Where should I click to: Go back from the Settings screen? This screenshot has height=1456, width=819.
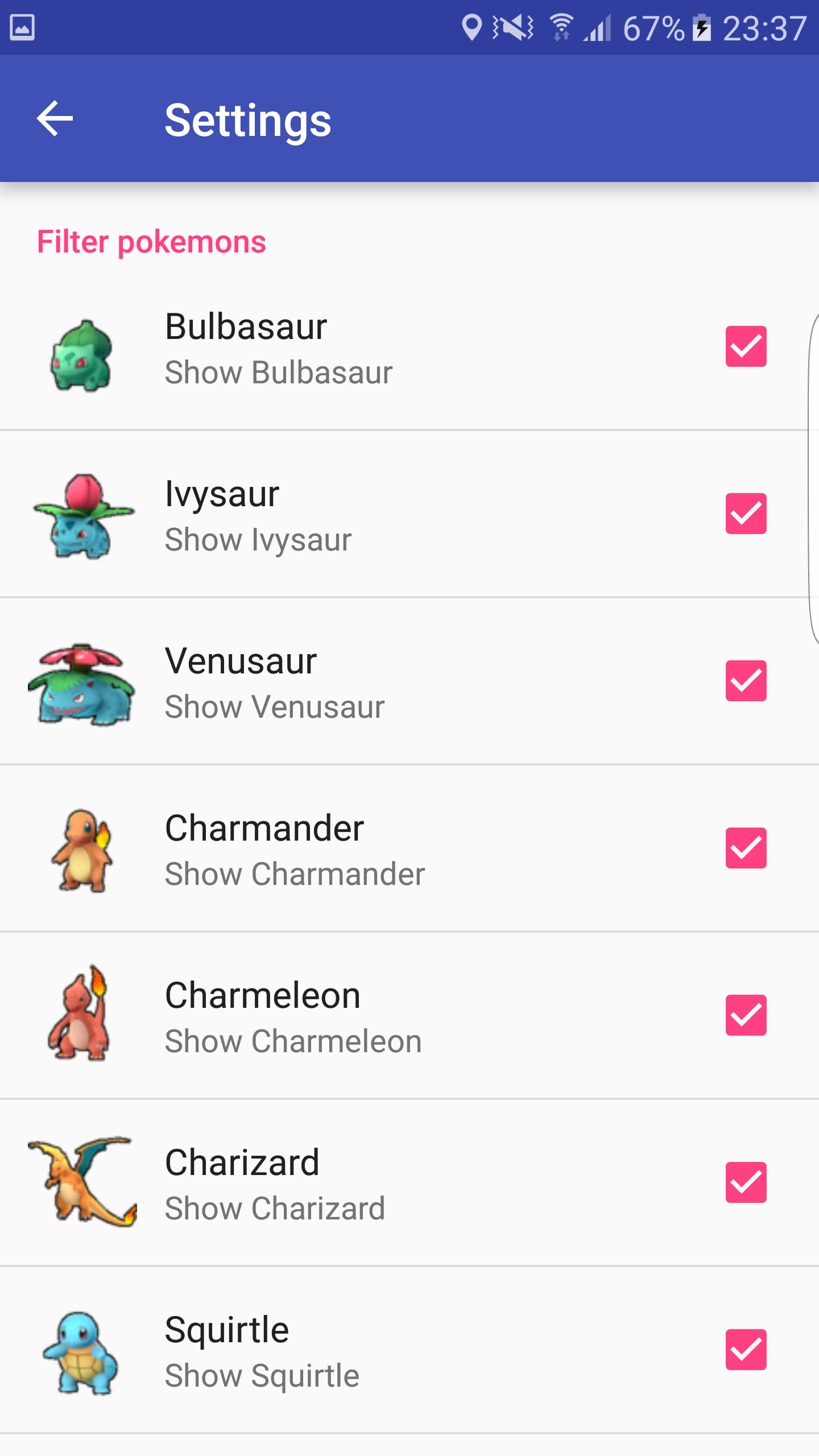coord(55,118)
